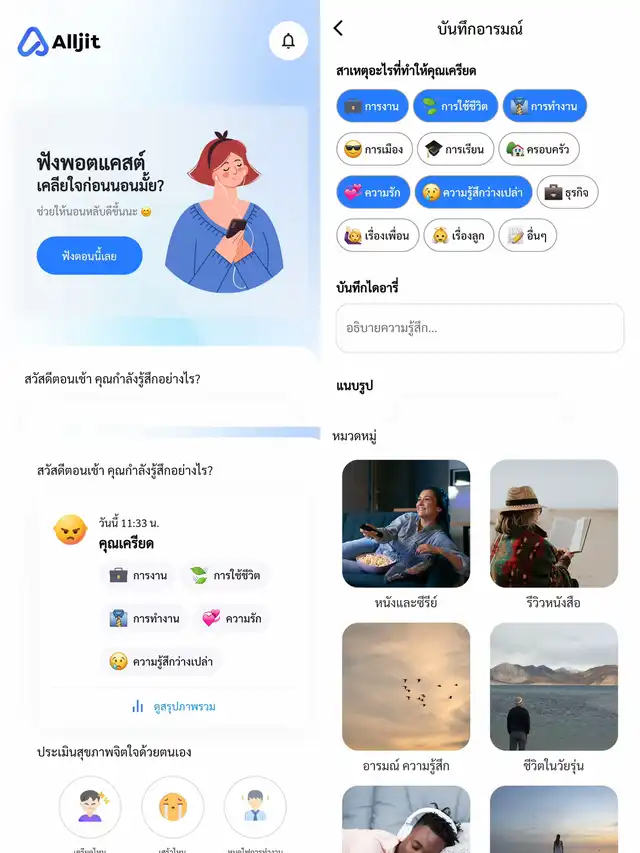Pick the ธุรกิจ chip
Image resolution: width=640 pixels, height=853 pixels.
(567, 192)
